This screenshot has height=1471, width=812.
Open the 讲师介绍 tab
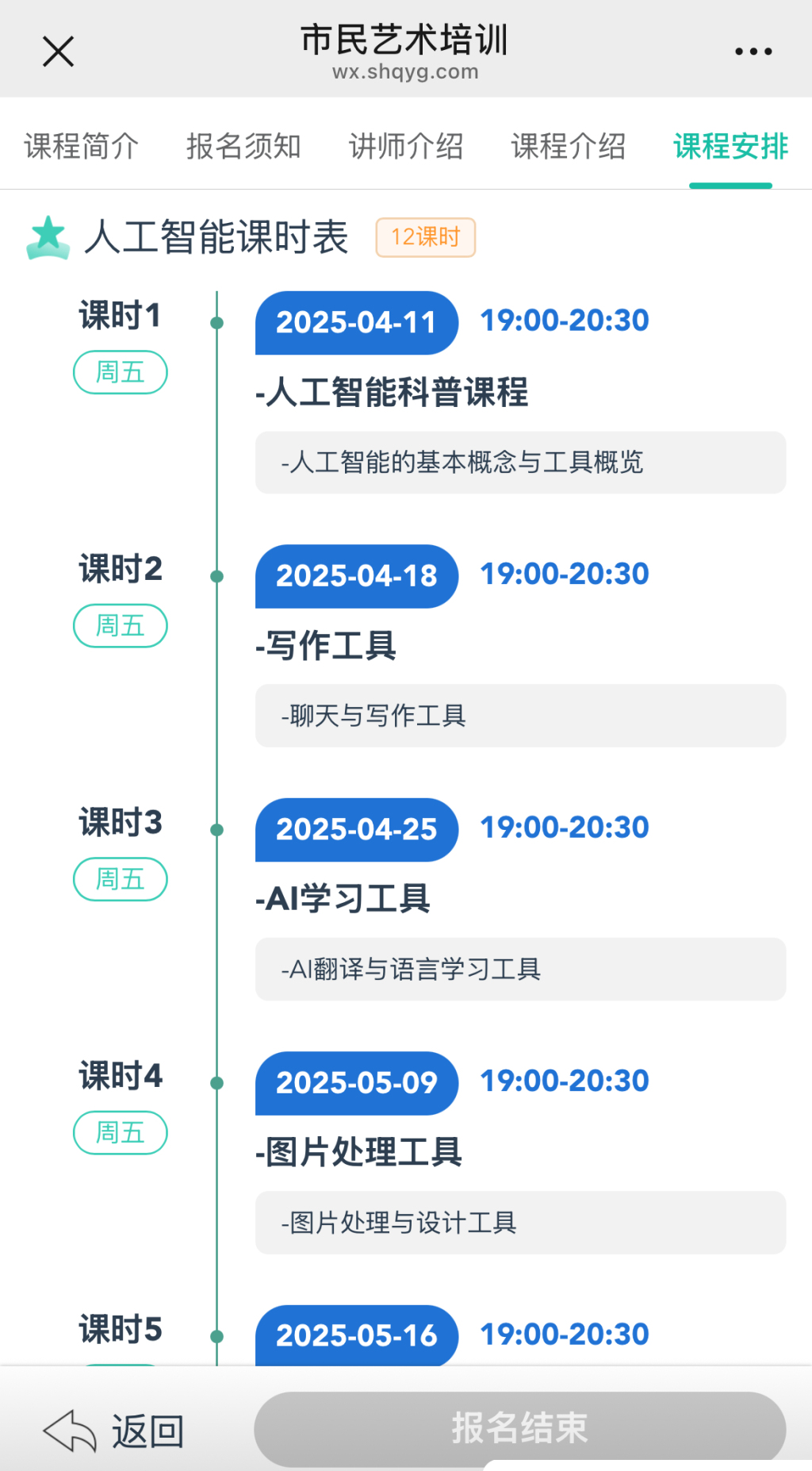[406, 146]
